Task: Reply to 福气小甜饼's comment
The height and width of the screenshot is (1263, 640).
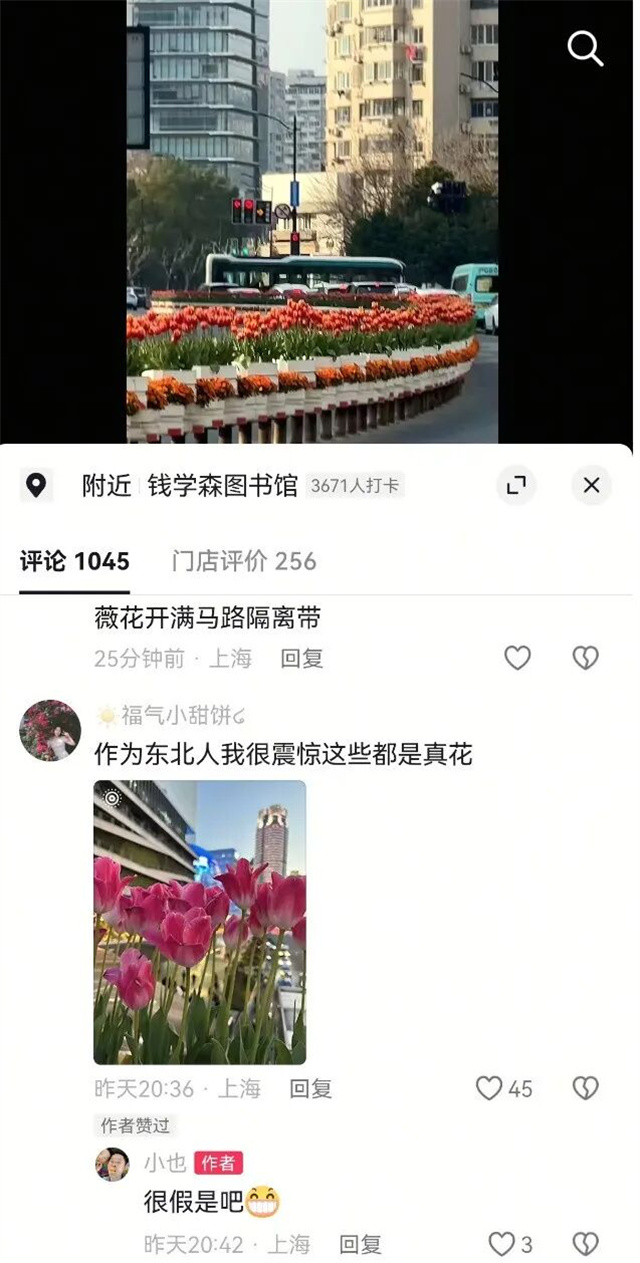Action: (310, 1089)
